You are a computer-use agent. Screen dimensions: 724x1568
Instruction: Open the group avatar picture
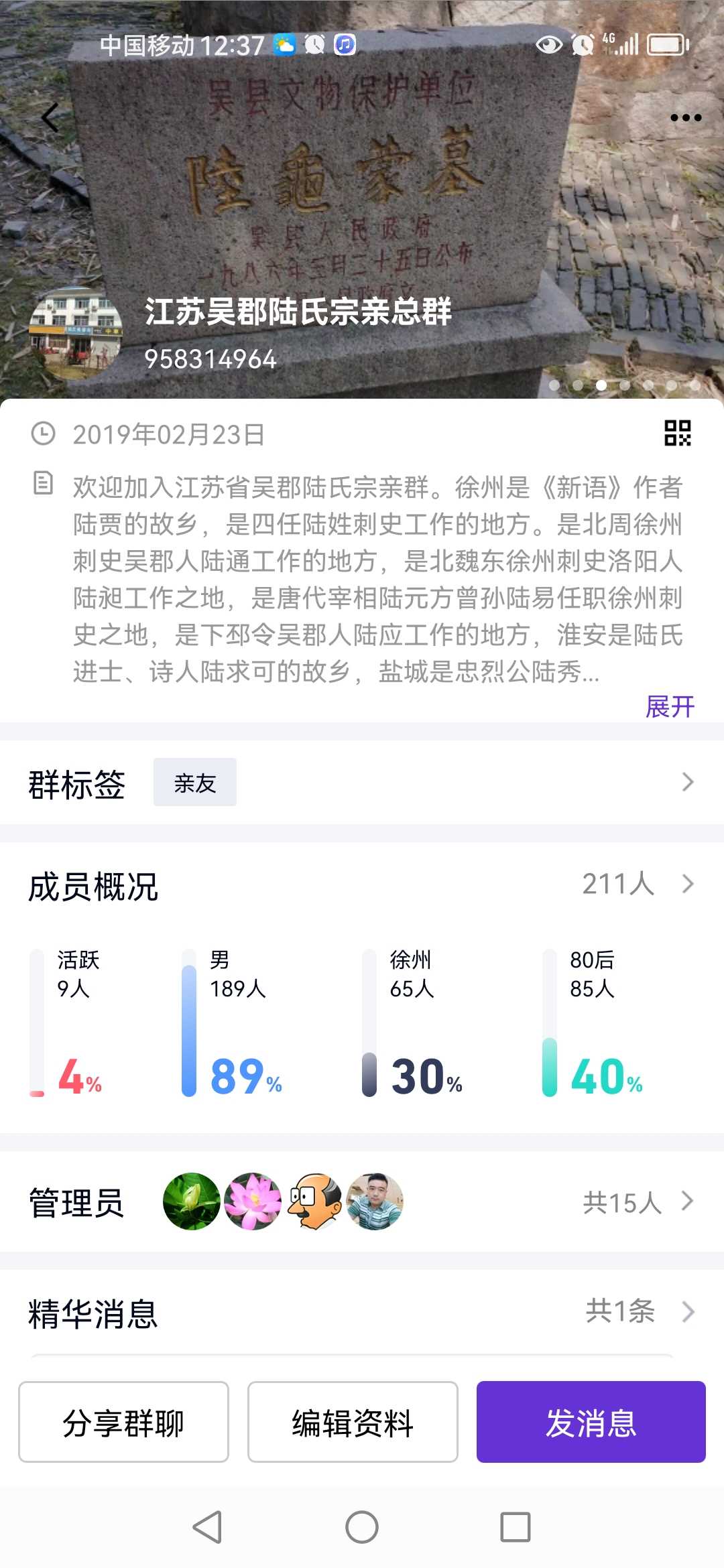[75, 335]
